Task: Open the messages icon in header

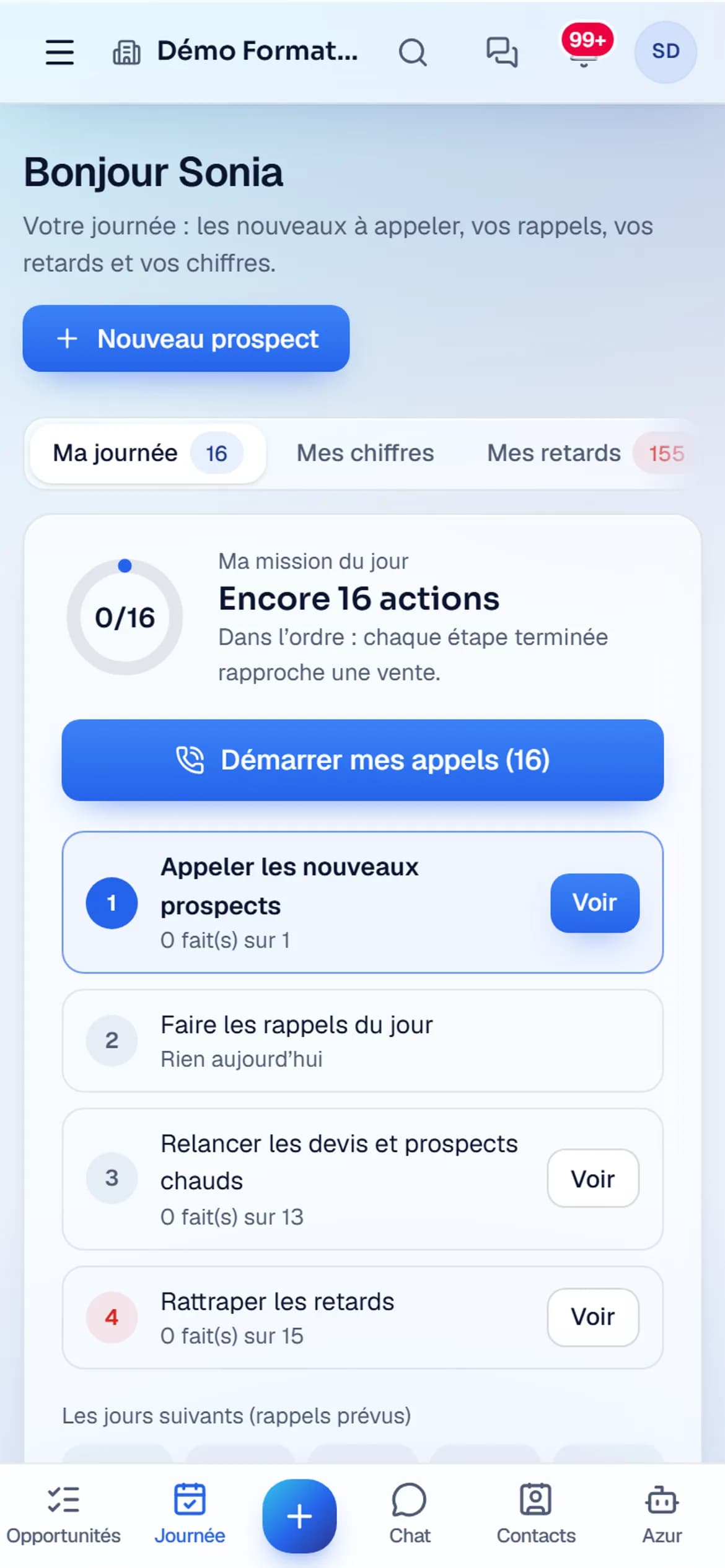Action: (x=501, y=52)
